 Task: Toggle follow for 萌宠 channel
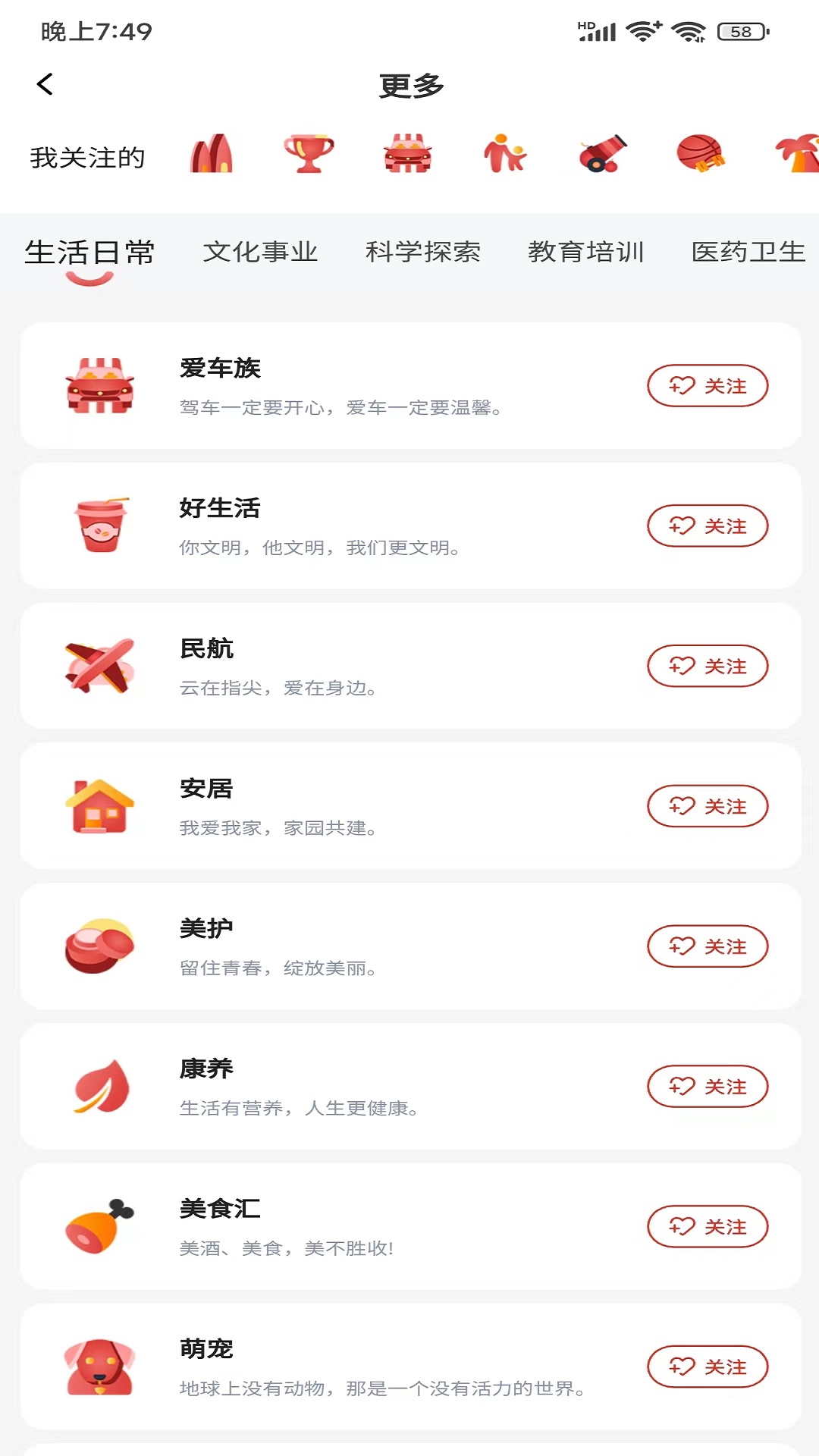(x=707, y=1367)
